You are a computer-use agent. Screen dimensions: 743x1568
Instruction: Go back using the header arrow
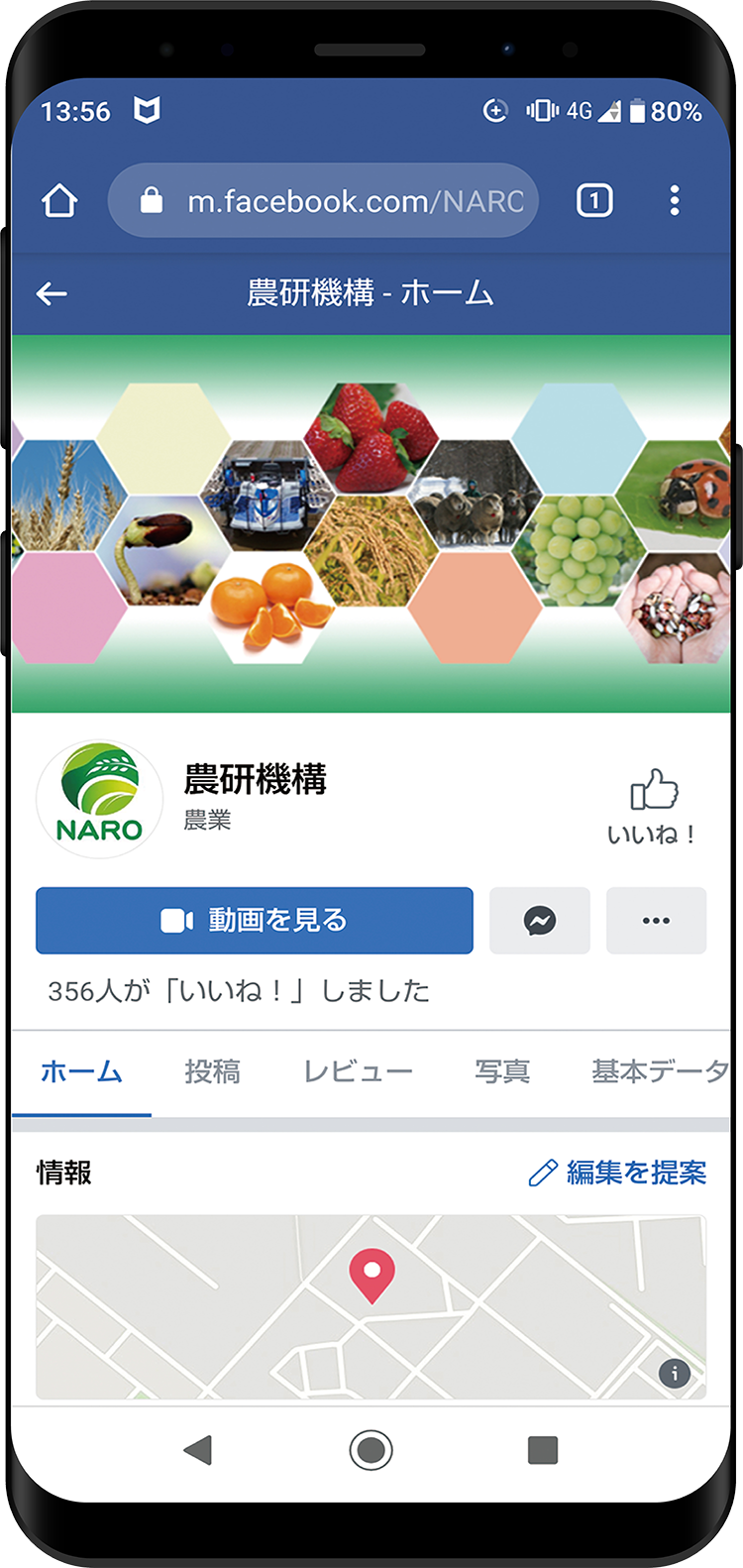(52, 293)
